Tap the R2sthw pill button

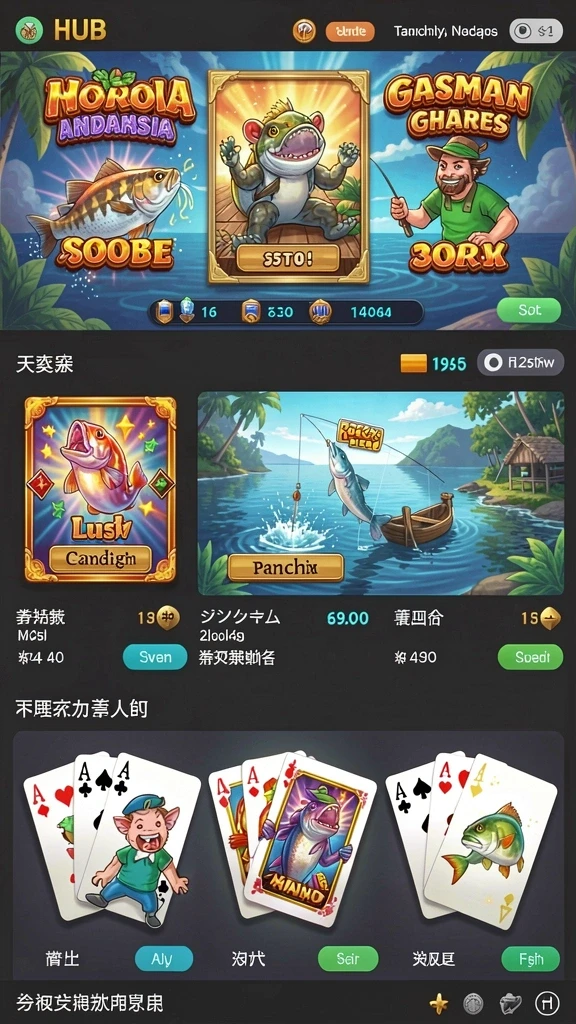(520, 362)
